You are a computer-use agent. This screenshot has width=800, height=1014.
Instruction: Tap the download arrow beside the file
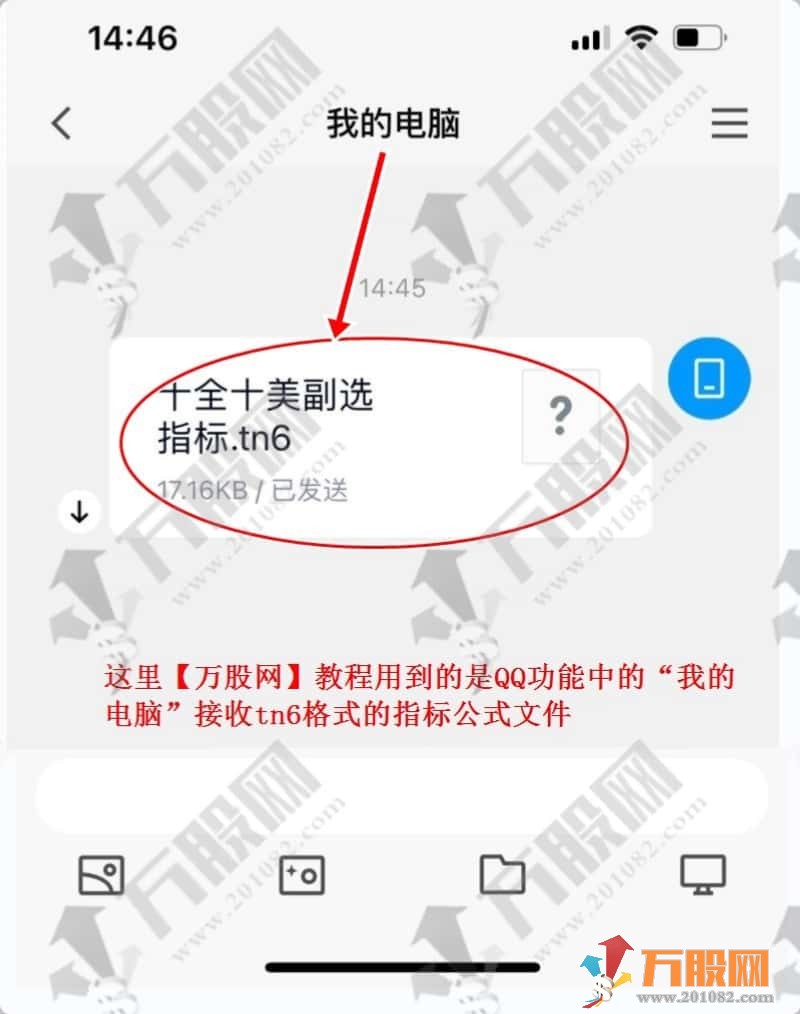point(80,512)
